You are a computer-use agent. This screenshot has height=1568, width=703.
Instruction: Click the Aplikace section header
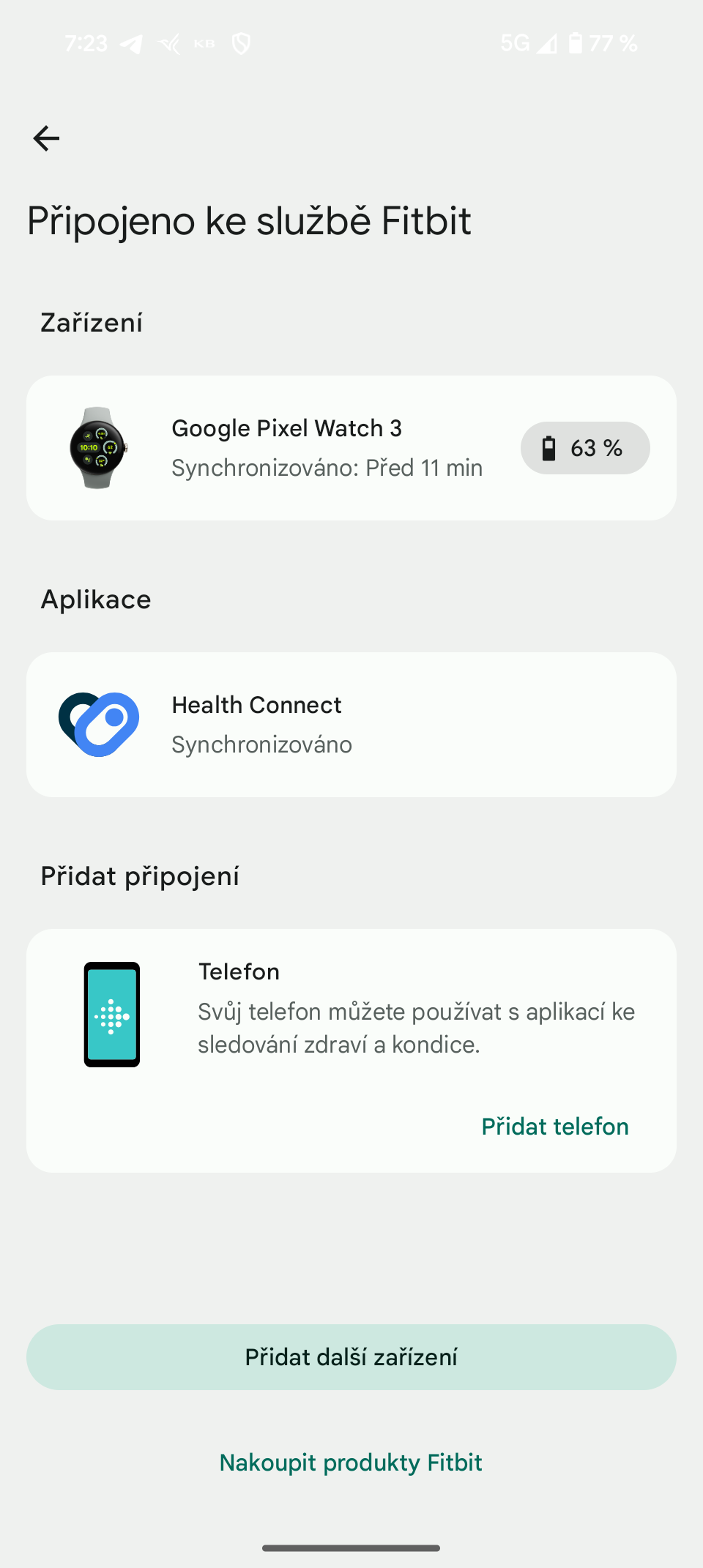pyautogui.click(x=96, y=599)
